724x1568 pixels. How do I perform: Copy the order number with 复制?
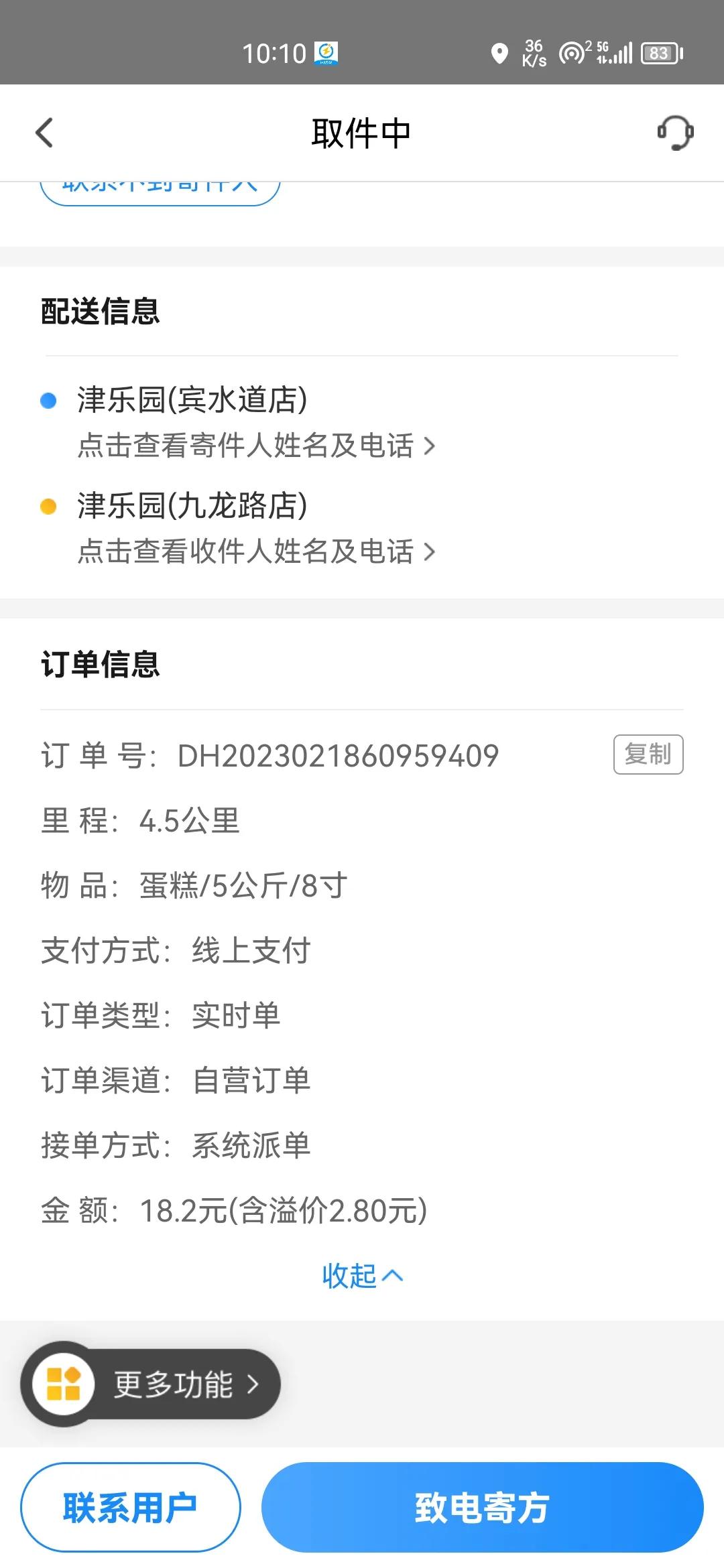tap(649, 755)
